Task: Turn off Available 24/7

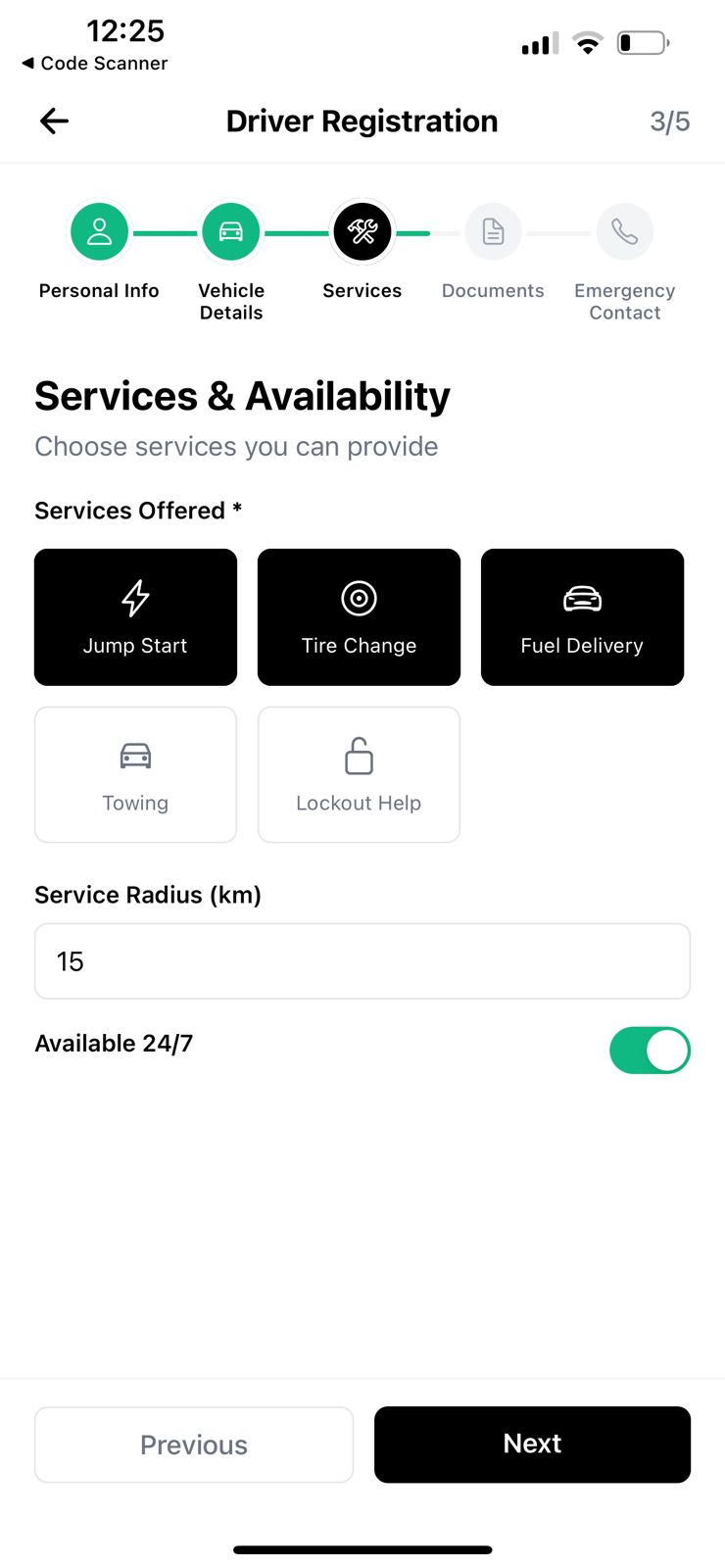Action: pos(650,1051)
